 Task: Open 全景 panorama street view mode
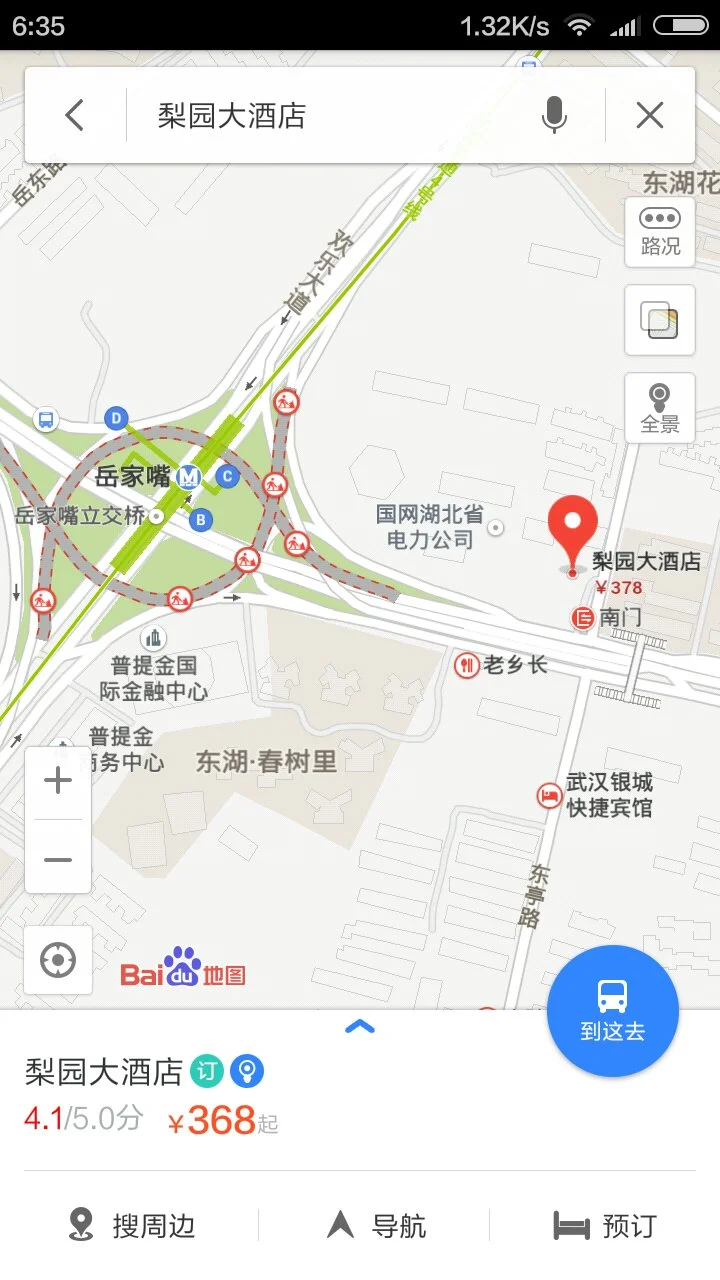tap(658, 407)
